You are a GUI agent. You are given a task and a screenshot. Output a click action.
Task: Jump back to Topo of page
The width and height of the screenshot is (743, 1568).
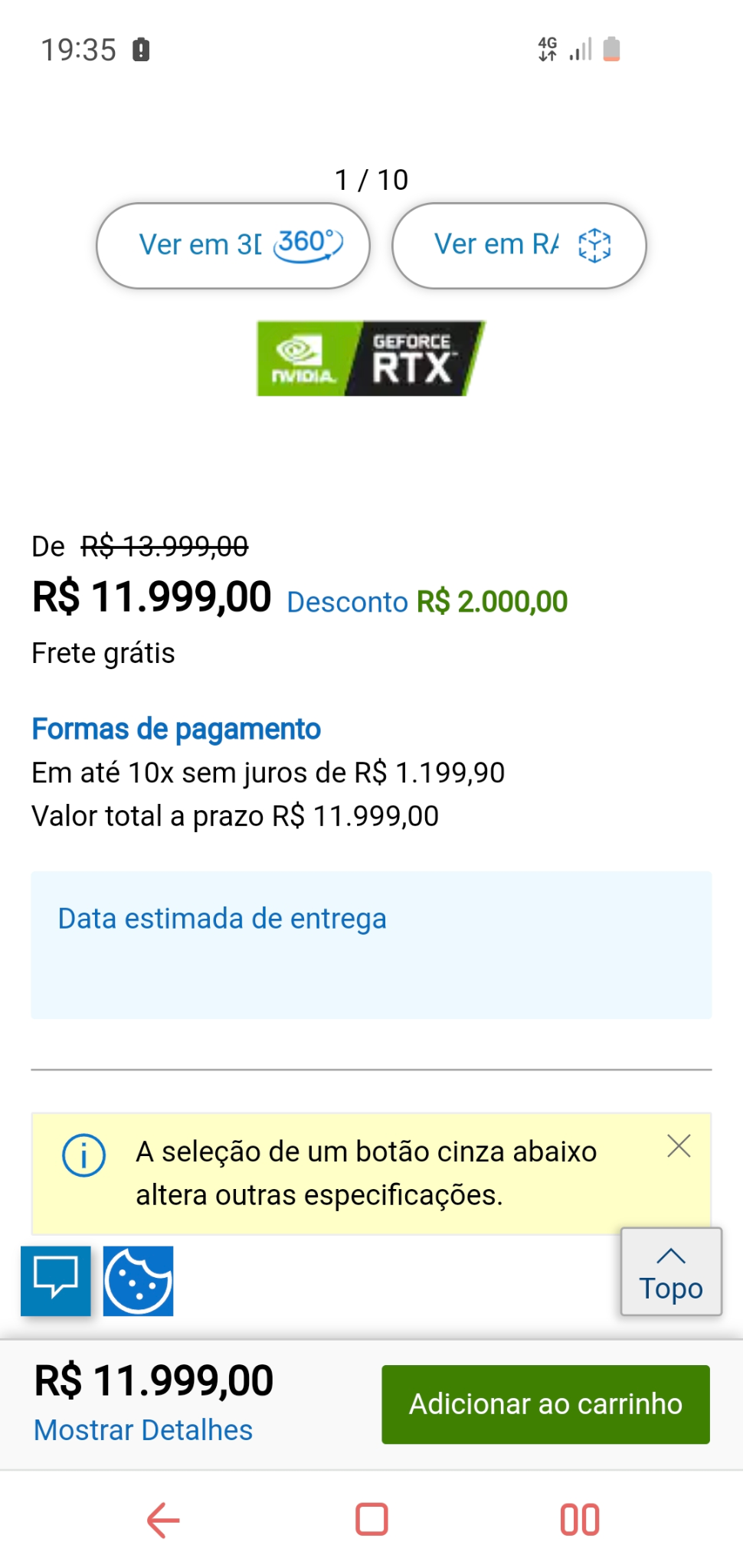[671, 1272]
